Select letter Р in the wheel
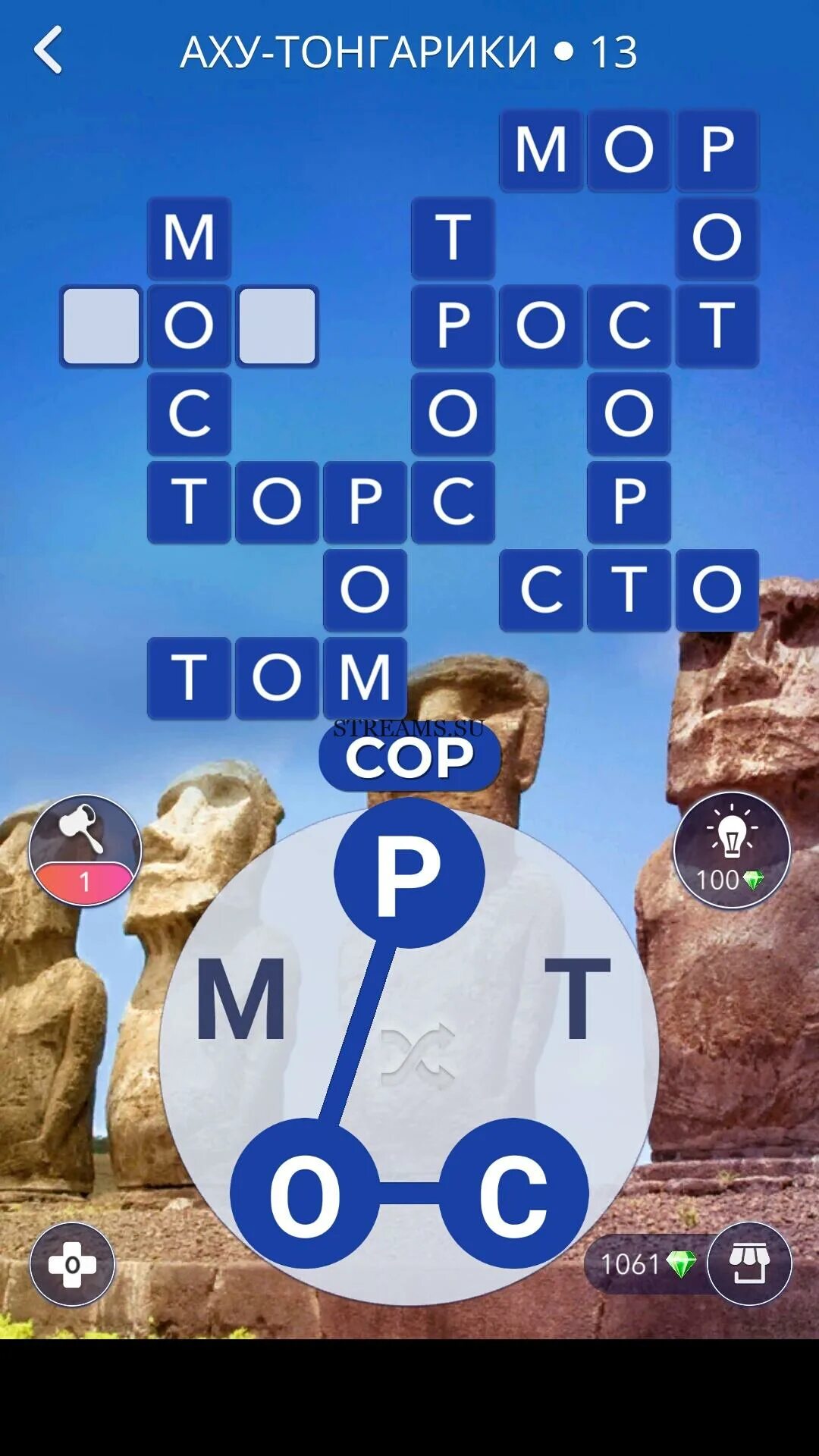The image size is (819, 1456). click(409, 873)
